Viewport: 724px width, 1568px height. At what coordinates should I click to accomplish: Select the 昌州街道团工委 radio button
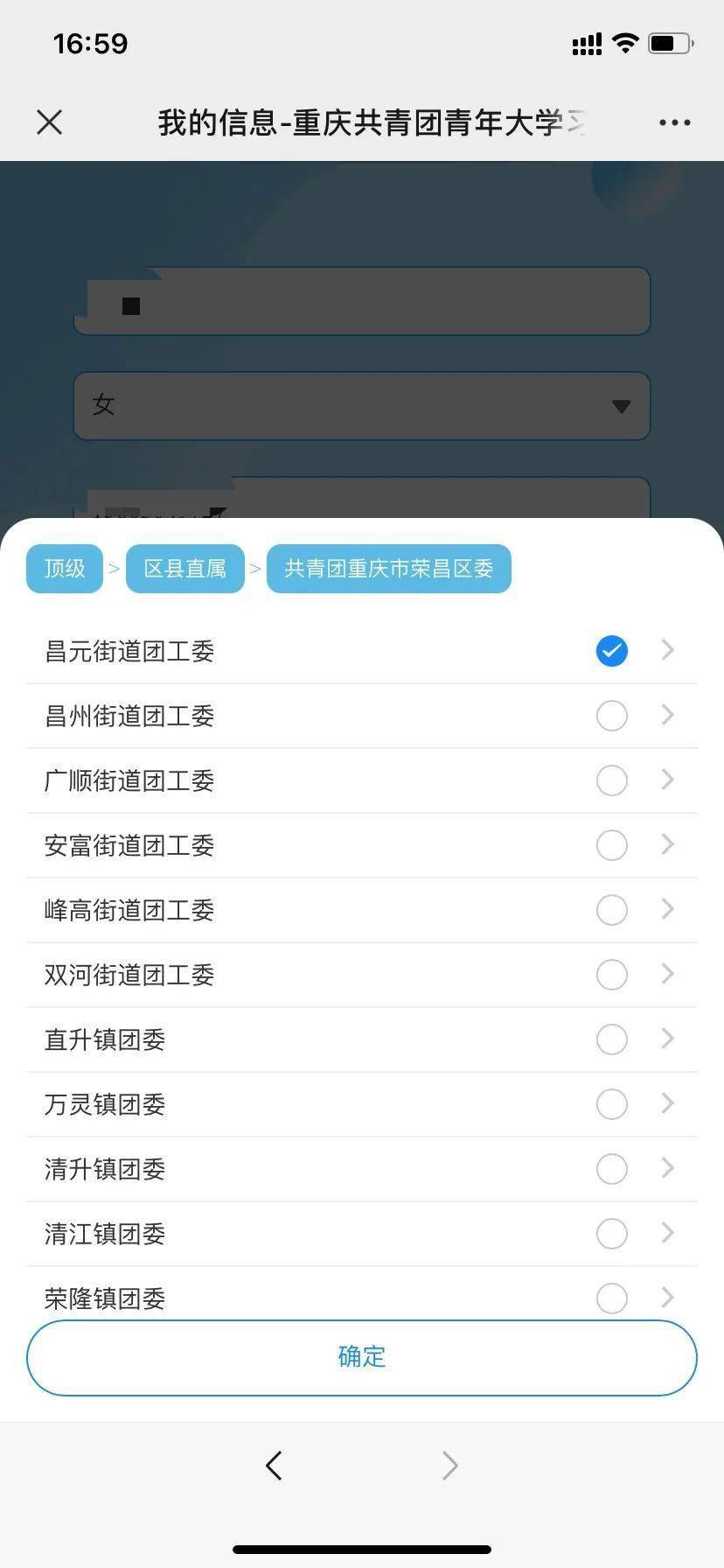click(x=611, y=715)
